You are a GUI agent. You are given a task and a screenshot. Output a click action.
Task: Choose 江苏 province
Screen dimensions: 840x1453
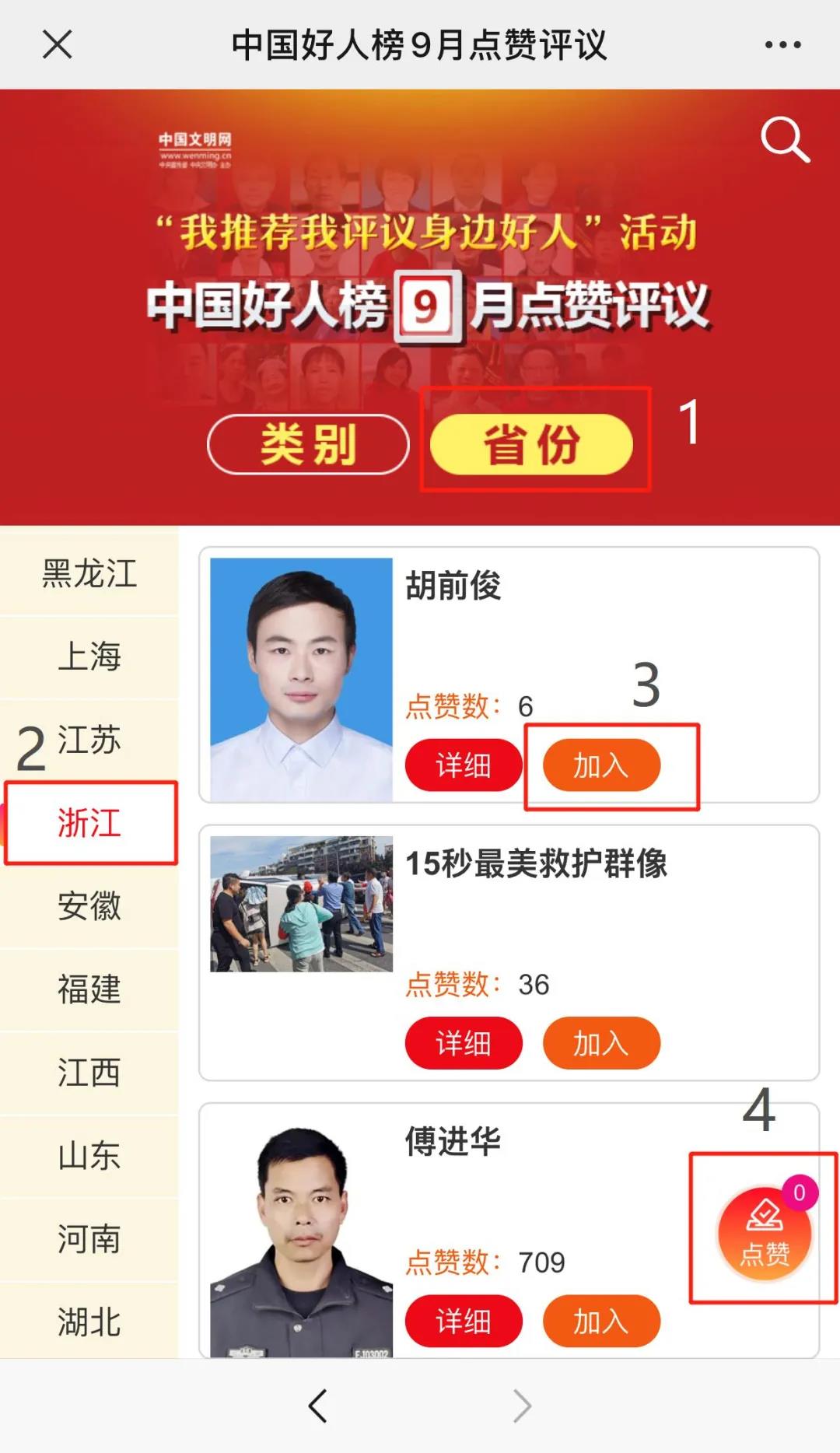(89, 740)
